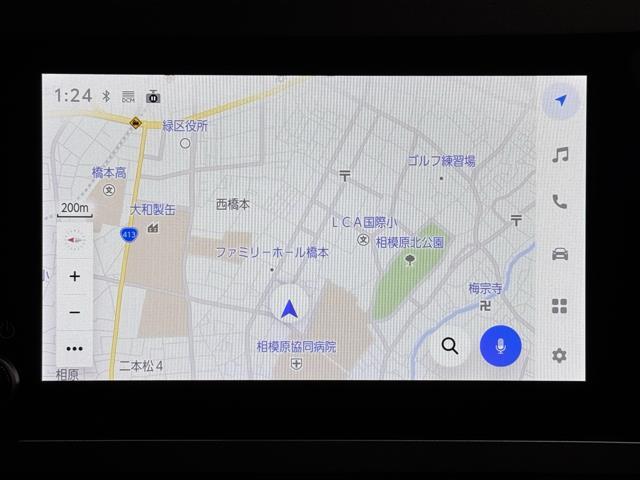Search for a destination

(450, 346)
